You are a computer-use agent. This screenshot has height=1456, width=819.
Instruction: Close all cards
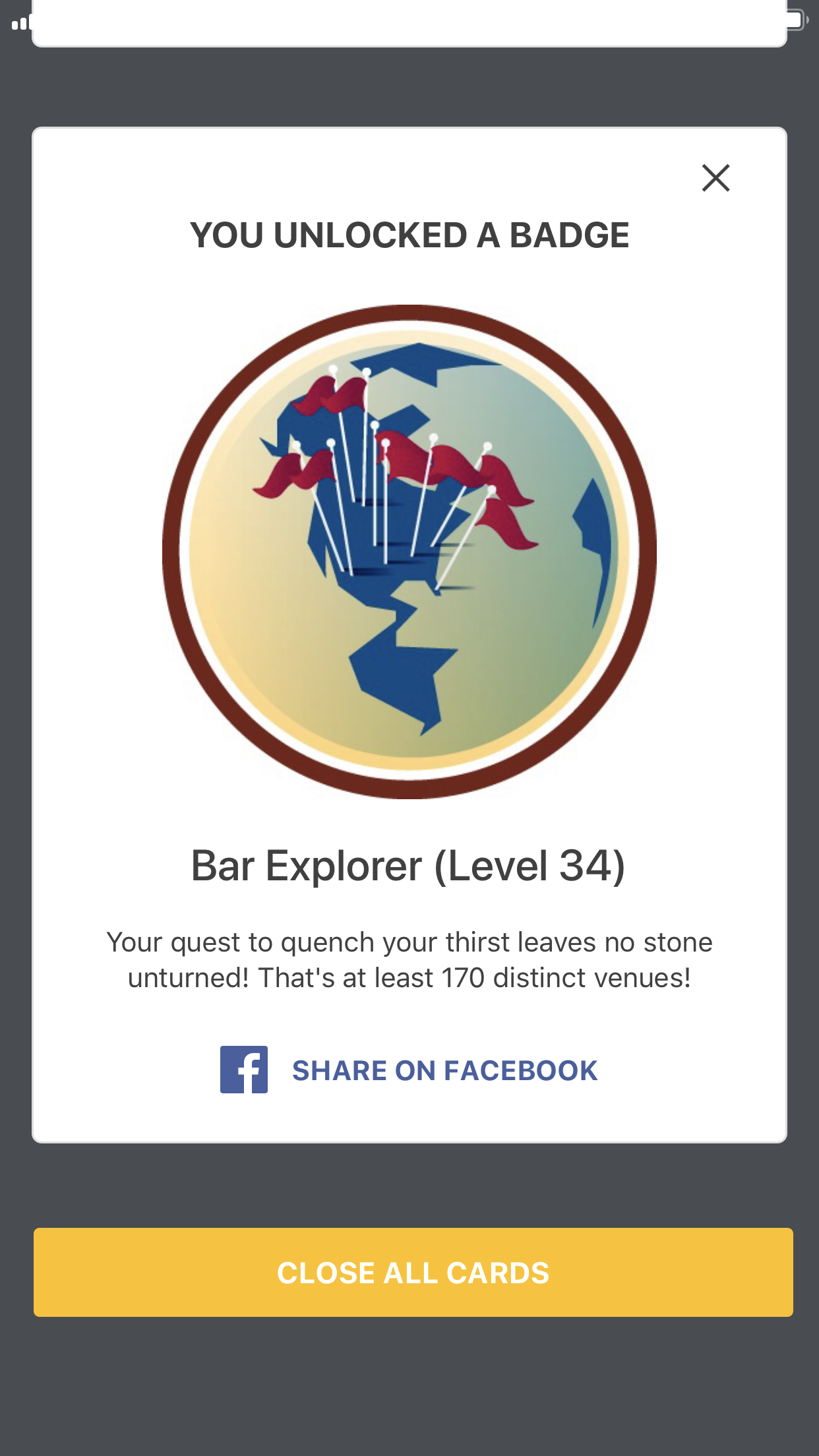pos(413,1272)
